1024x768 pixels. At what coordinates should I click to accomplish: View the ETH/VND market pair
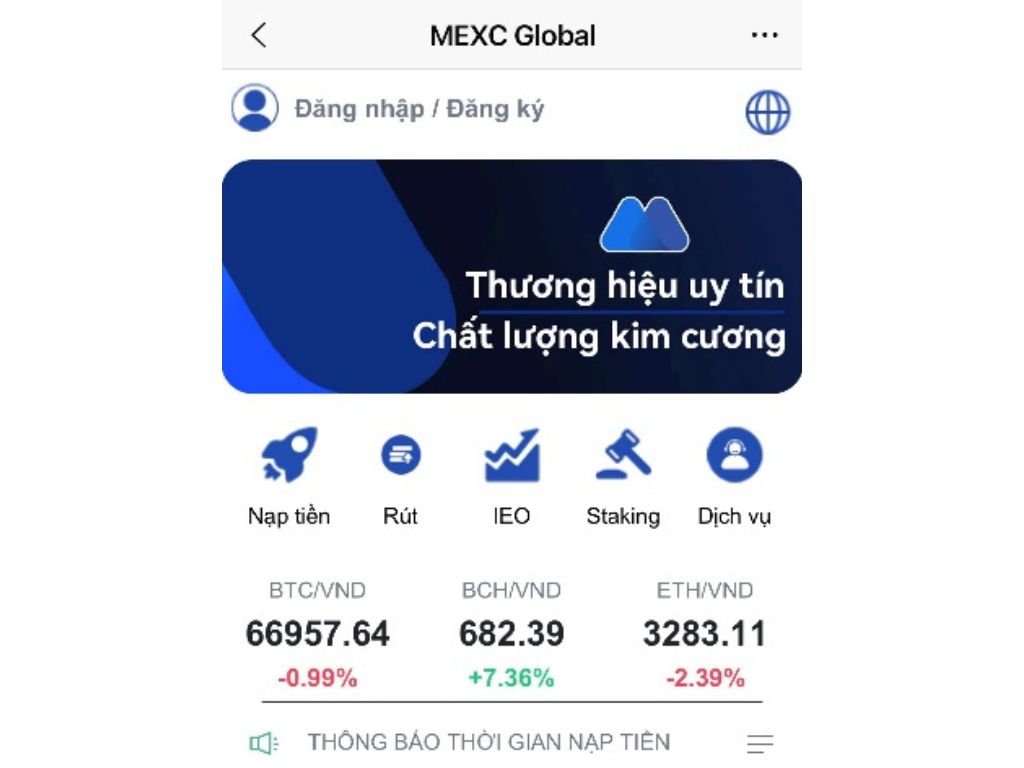click(705, 634)
